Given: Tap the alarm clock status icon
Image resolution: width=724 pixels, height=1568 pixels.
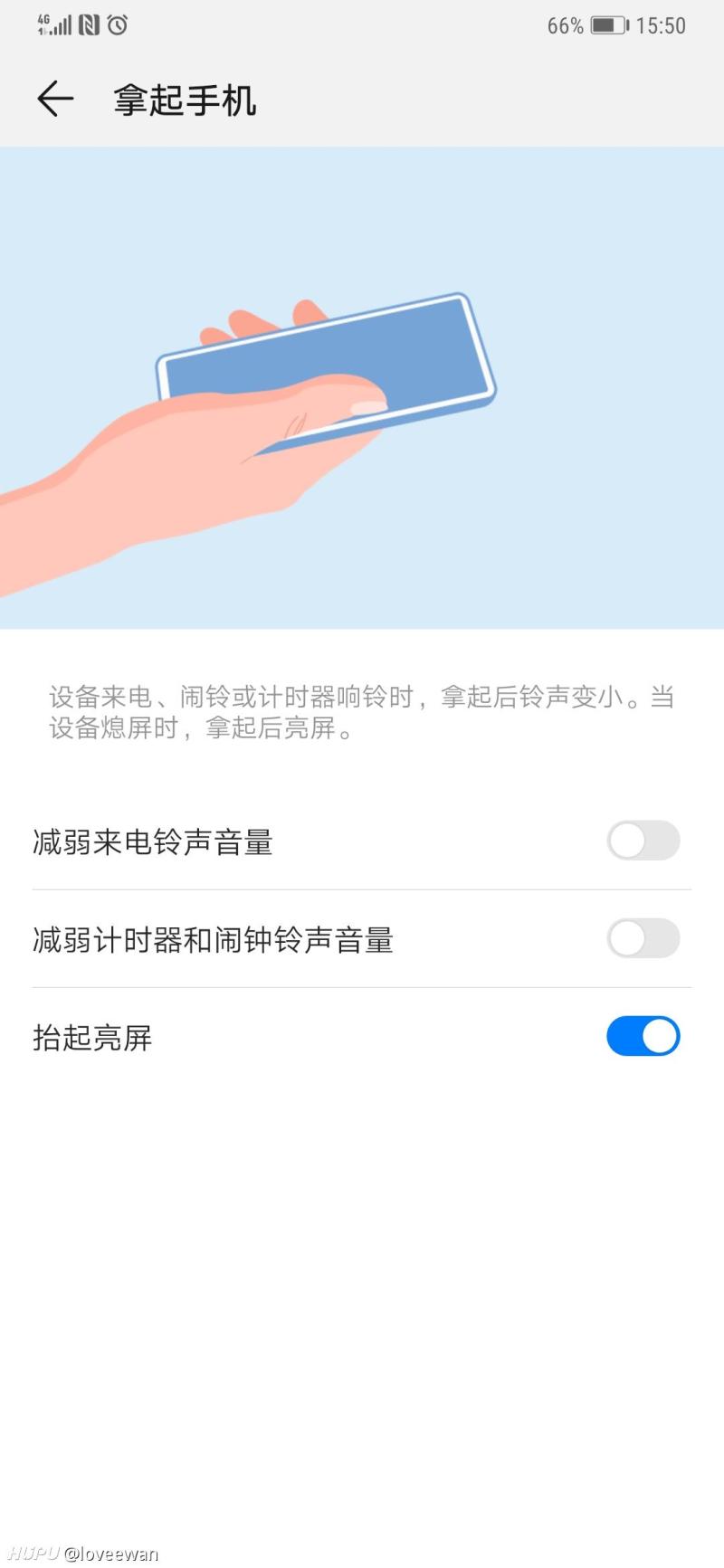Looking at the screenshot, I should pos(119,24).
